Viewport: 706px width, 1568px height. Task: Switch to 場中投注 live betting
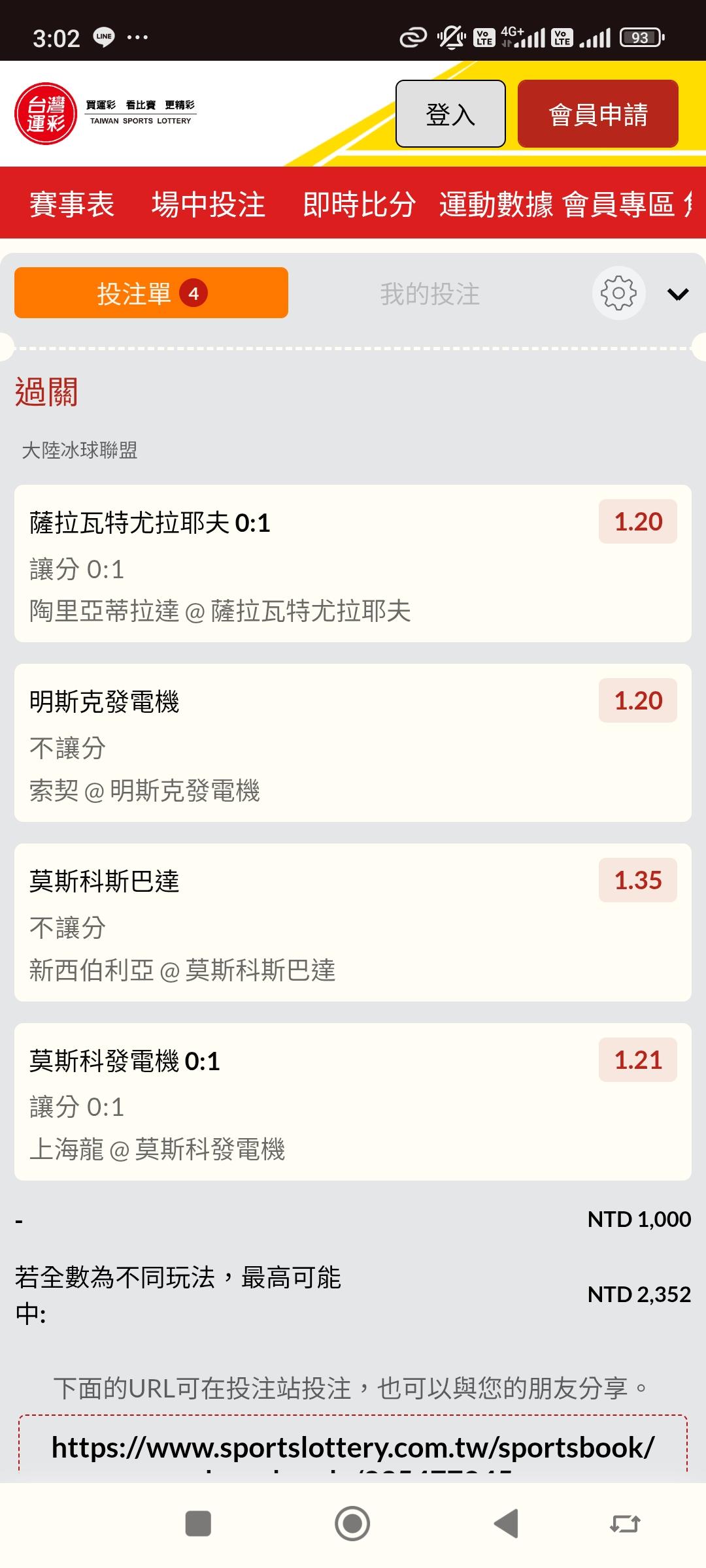click(x=209, y=204)
